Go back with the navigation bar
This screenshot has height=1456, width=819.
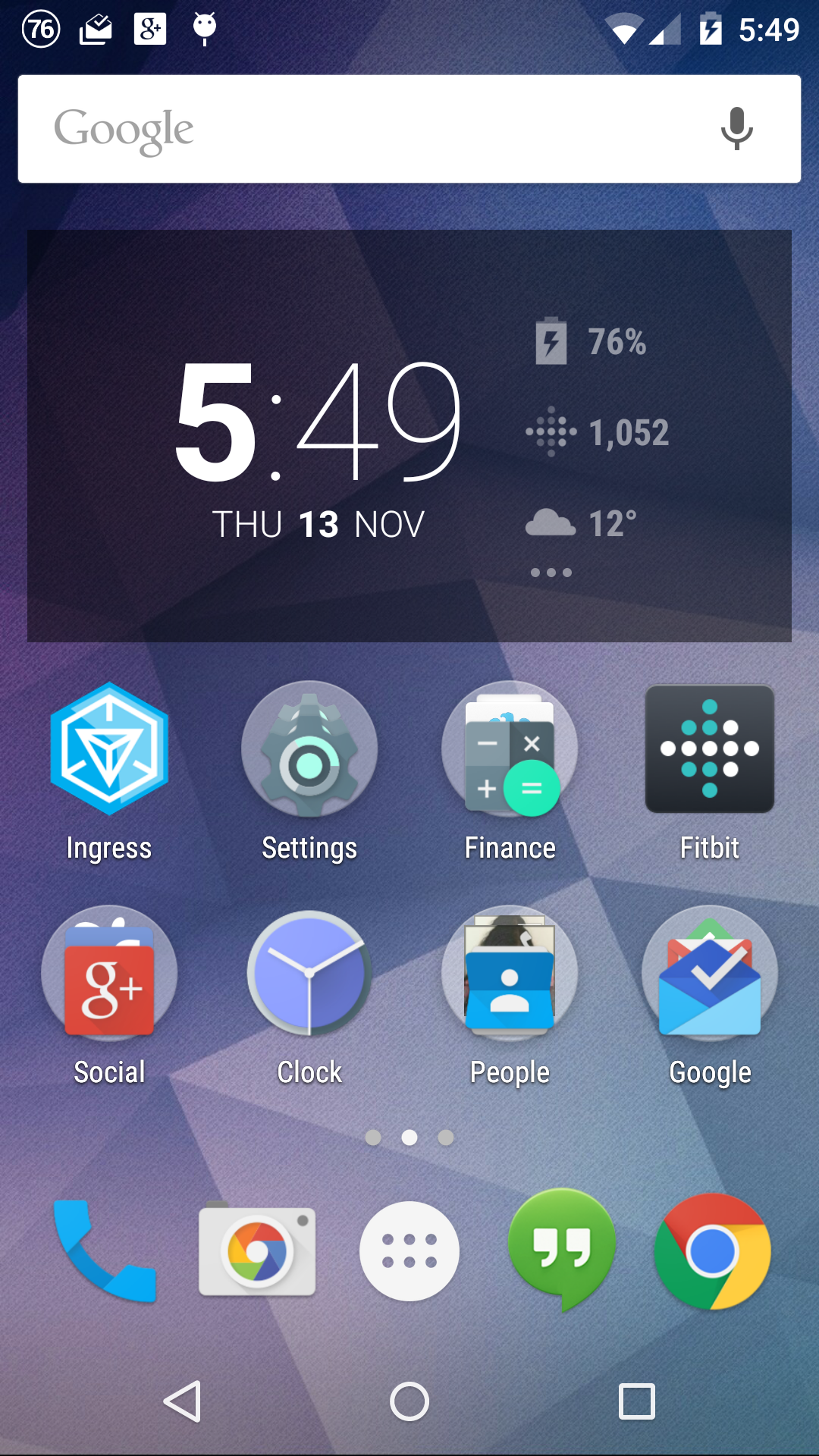tap(182, 1401)
